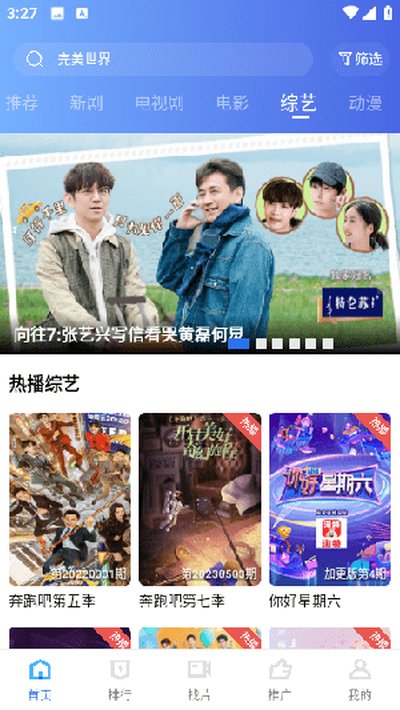Go to the 首页 home tab
Image resolution: width=400 pixels, height=710 pixels.
40,680
